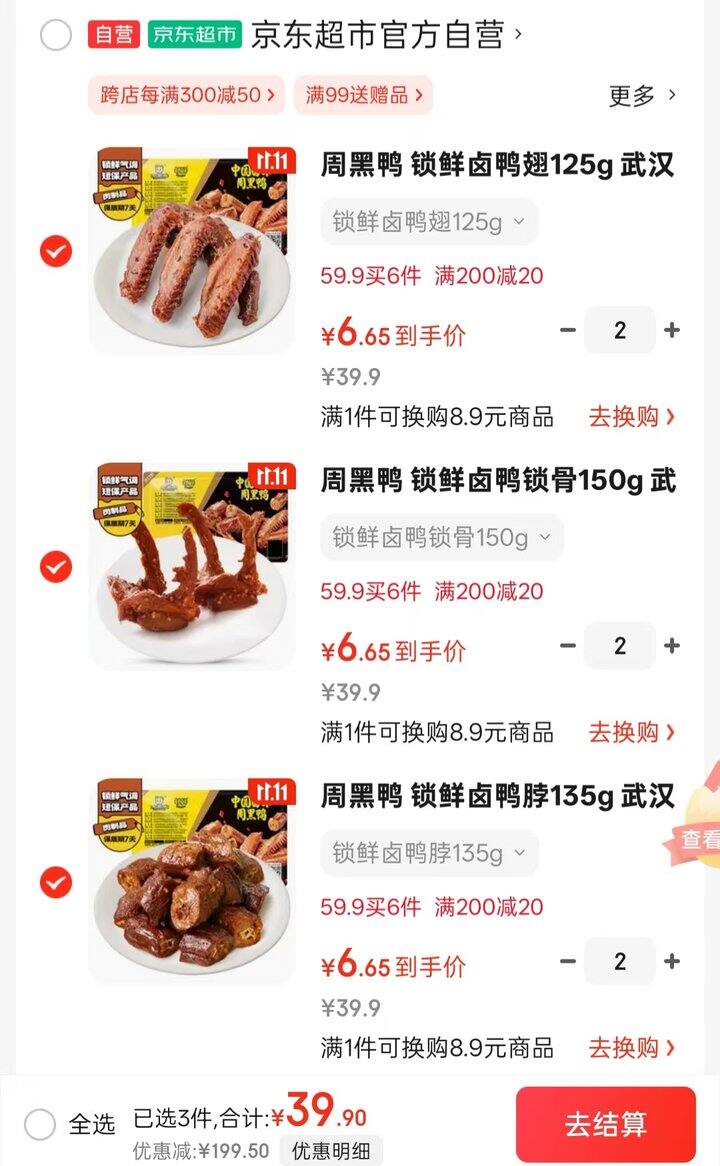The image size is (720, 1166).
Task: Uncheck the 锁鲜卤鸭锁骨150g item
Action: (56, 567)
